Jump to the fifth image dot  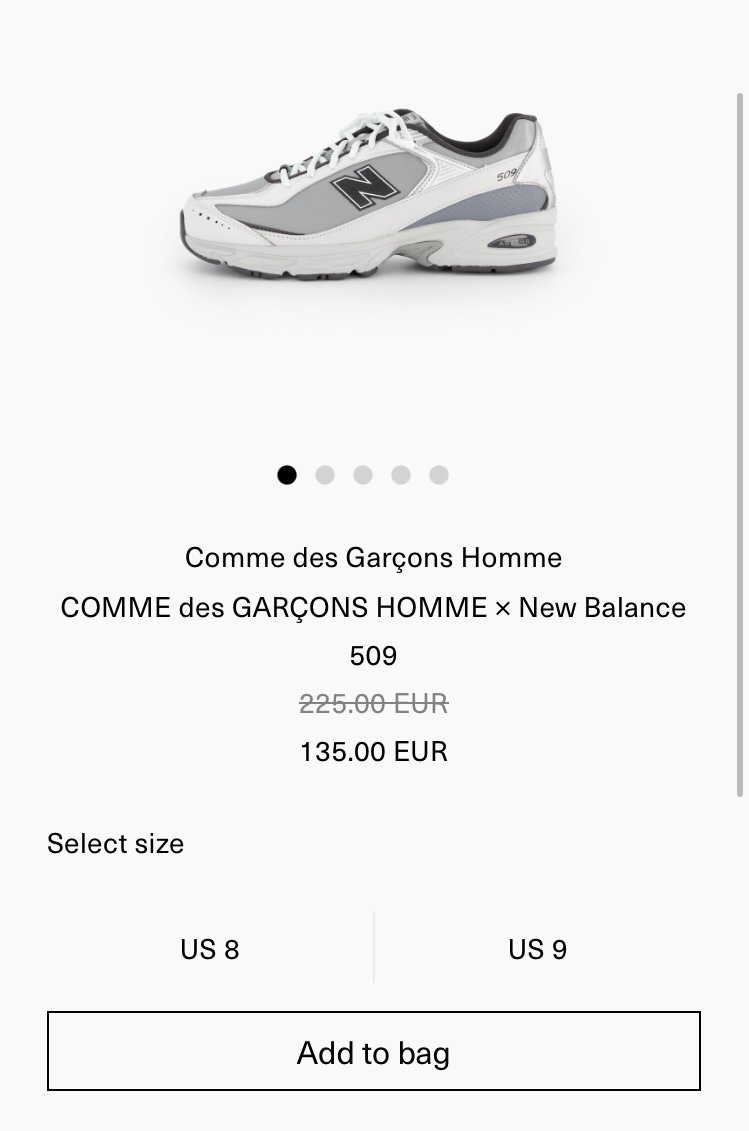439,475
